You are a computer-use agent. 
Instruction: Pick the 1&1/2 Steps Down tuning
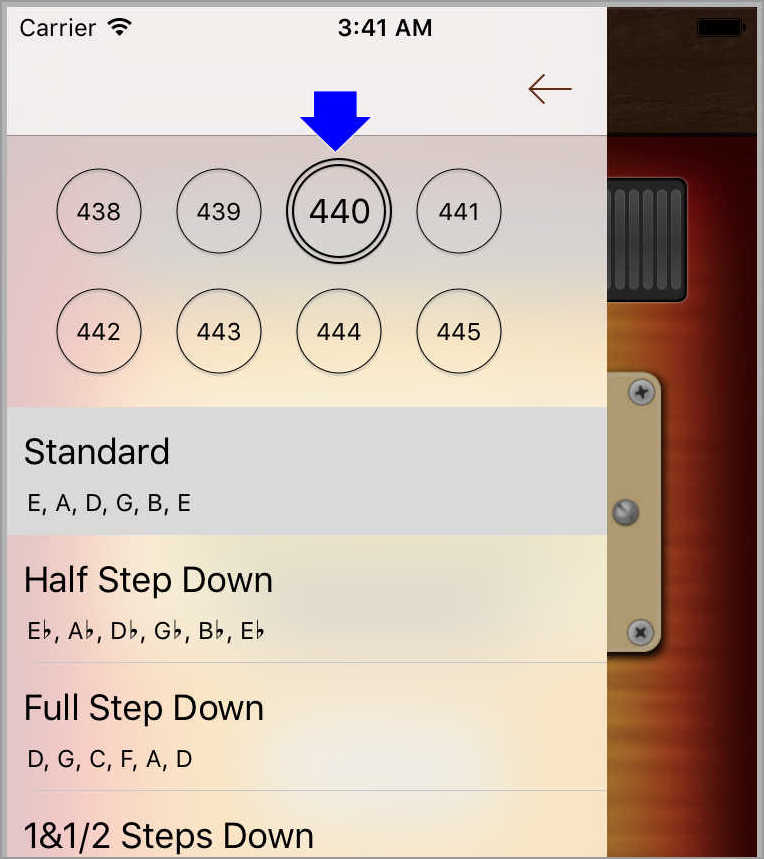306,832
